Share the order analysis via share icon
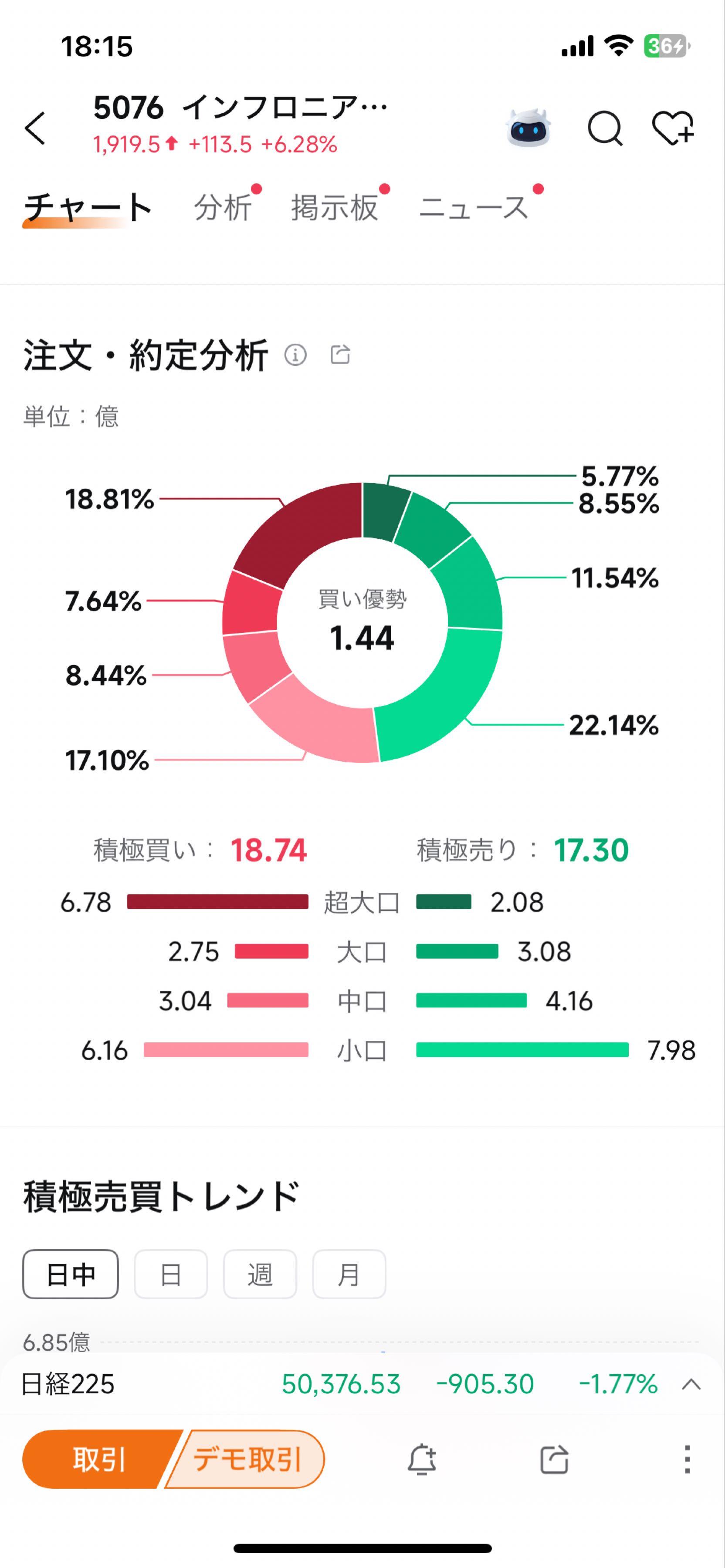 pyautogui.click(x=340, y=354)
